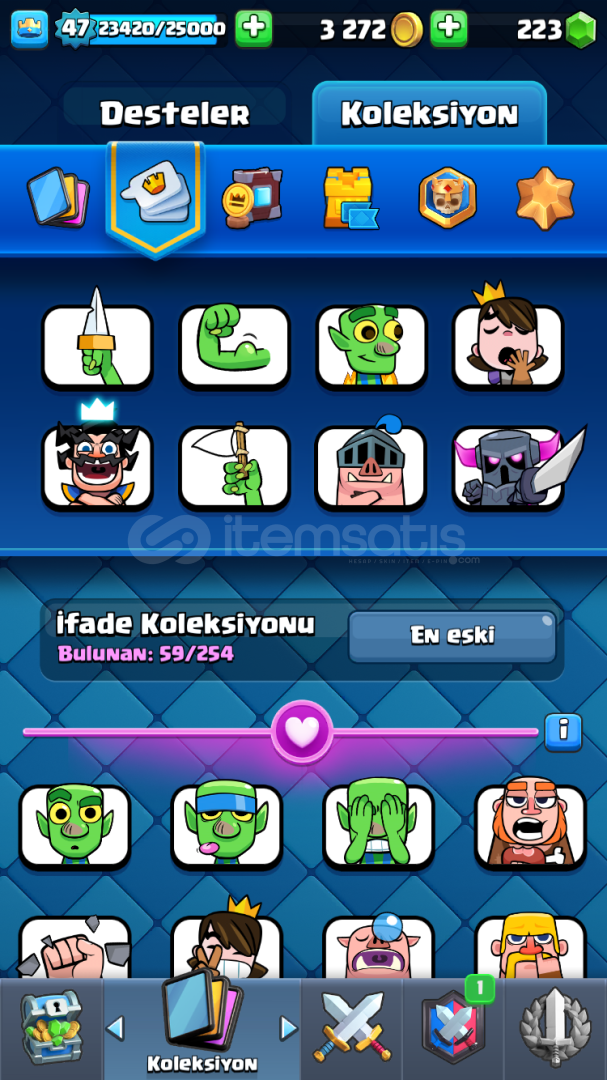607x1080 pixels.
Task: Pick the goblin covering eyes emote
Action: point(379,825)
